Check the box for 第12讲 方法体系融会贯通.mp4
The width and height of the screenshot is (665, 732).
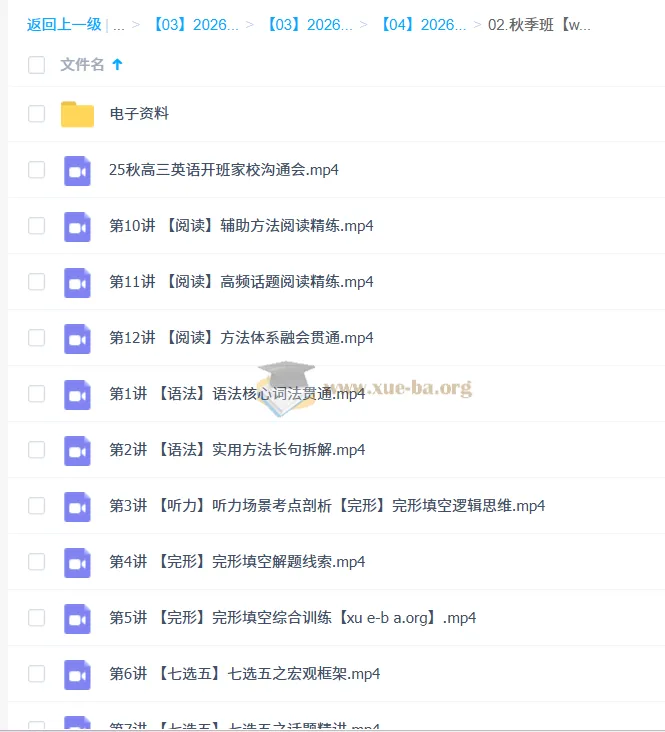pos(37,338)
